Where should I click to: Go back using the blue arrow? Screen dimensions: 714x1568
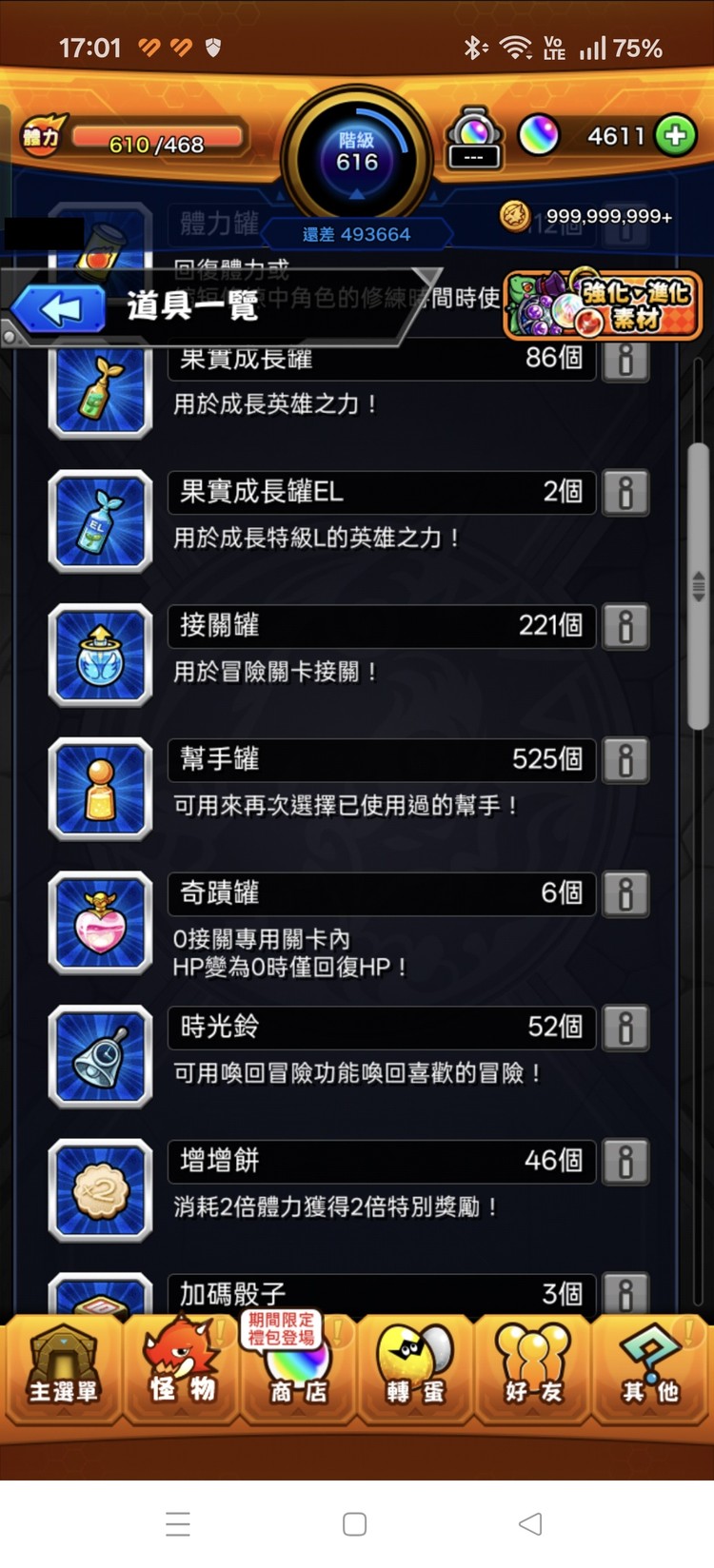(57, 309)
